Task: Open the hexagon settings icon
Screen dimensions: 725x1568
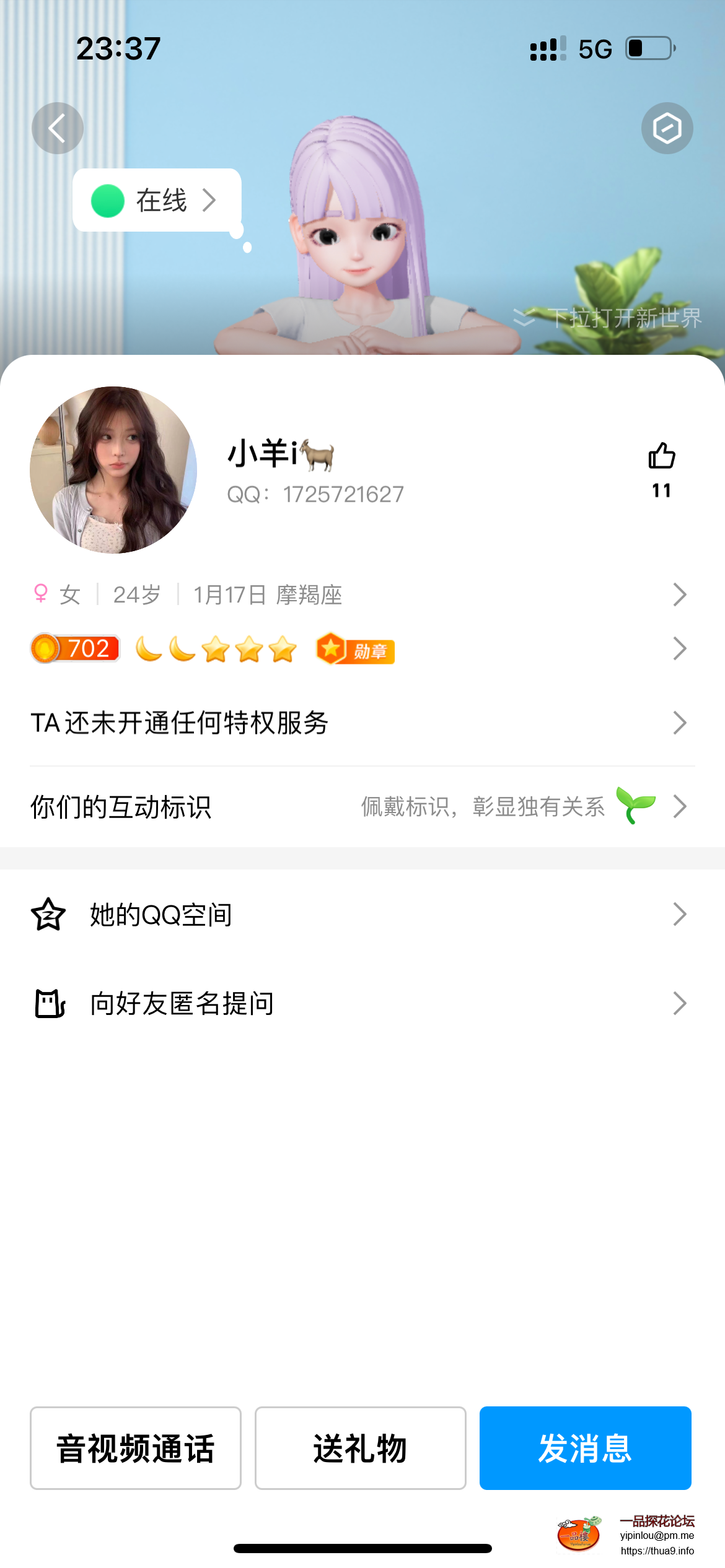Action: [667, 128]
